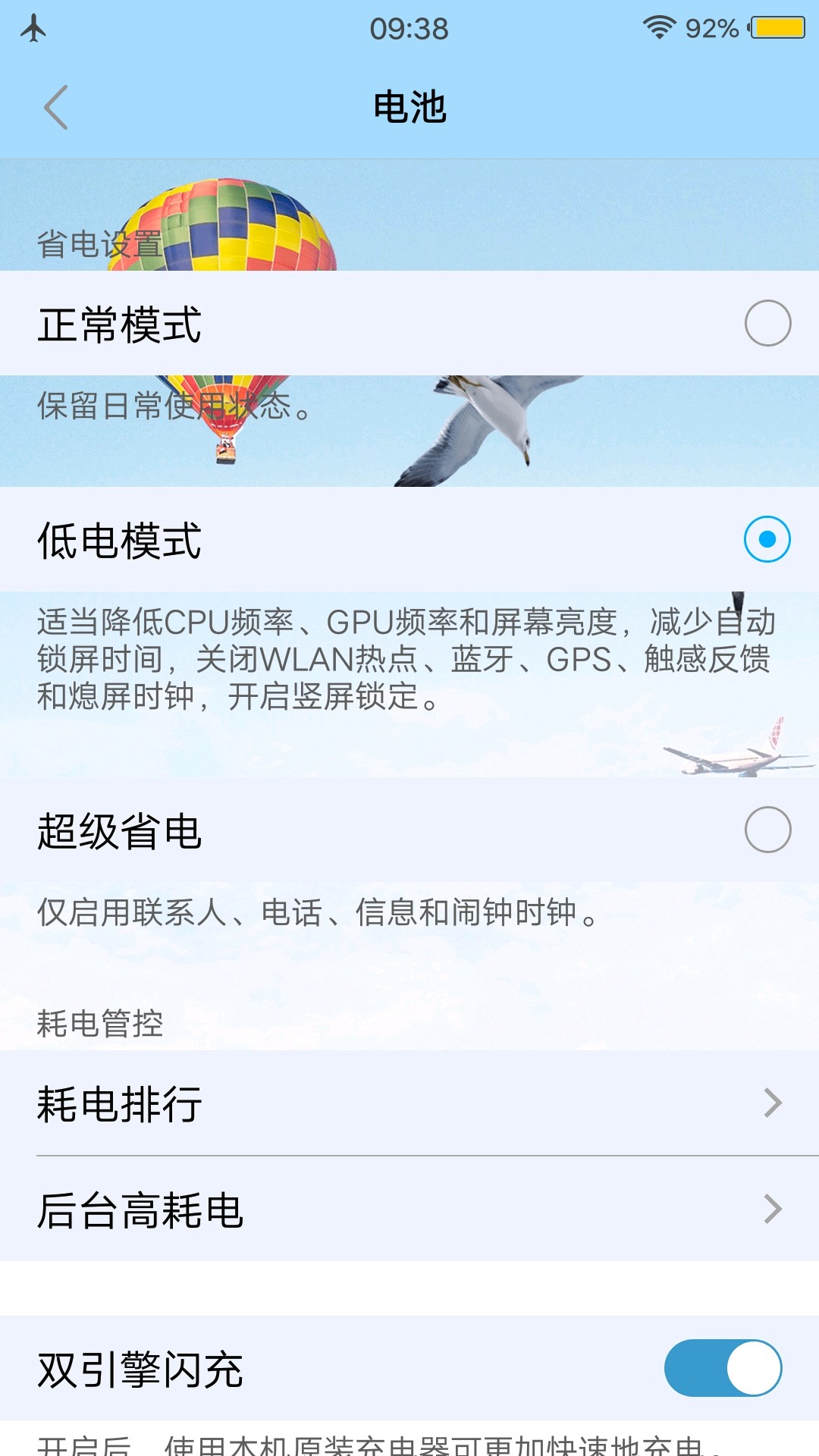
Task: Disable the 双引擎闪充 toggle
Action: coord(724,1369)
